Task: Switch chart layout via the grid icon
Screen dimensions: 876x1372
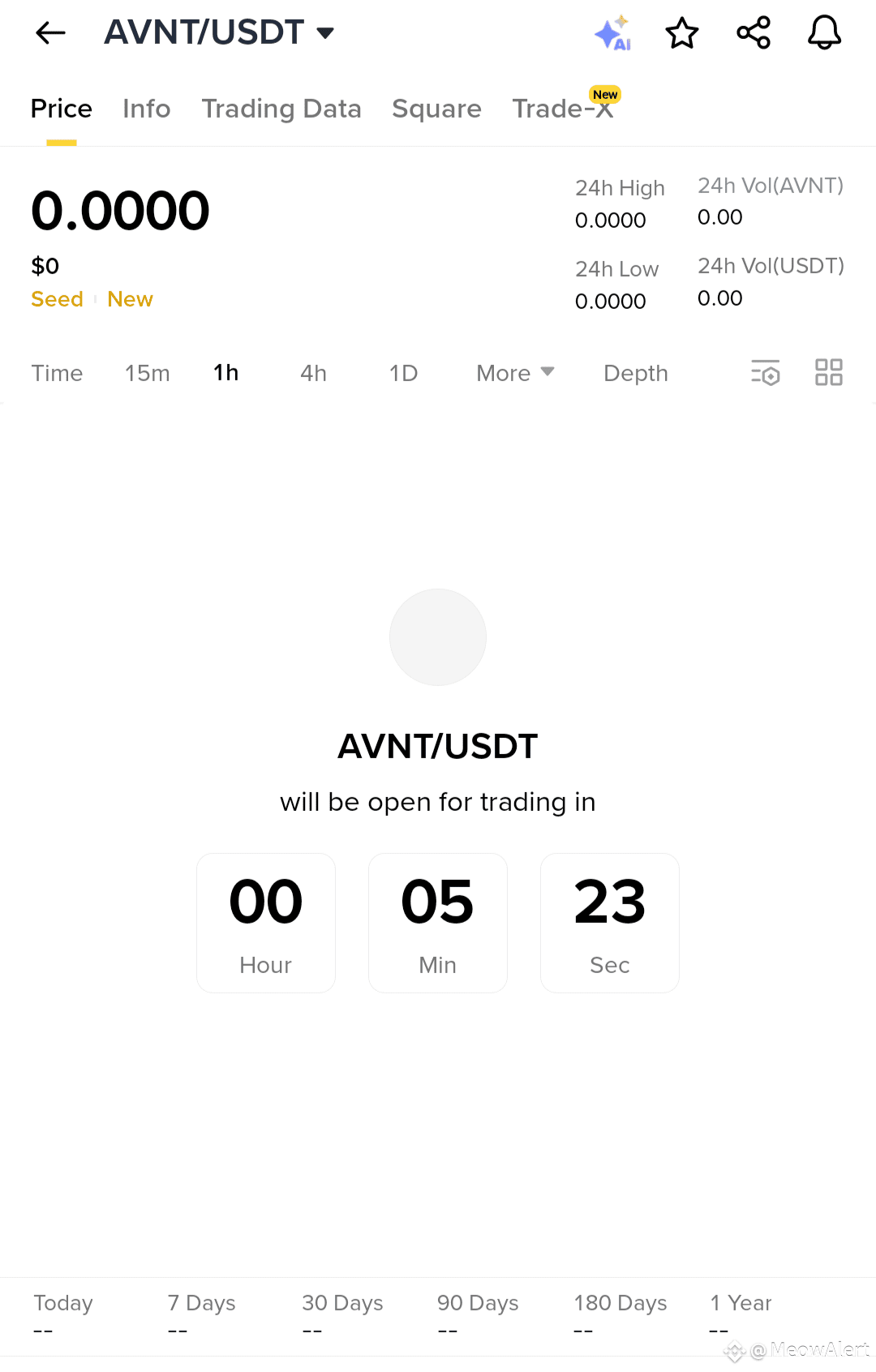Action: (x=828, y=373)
